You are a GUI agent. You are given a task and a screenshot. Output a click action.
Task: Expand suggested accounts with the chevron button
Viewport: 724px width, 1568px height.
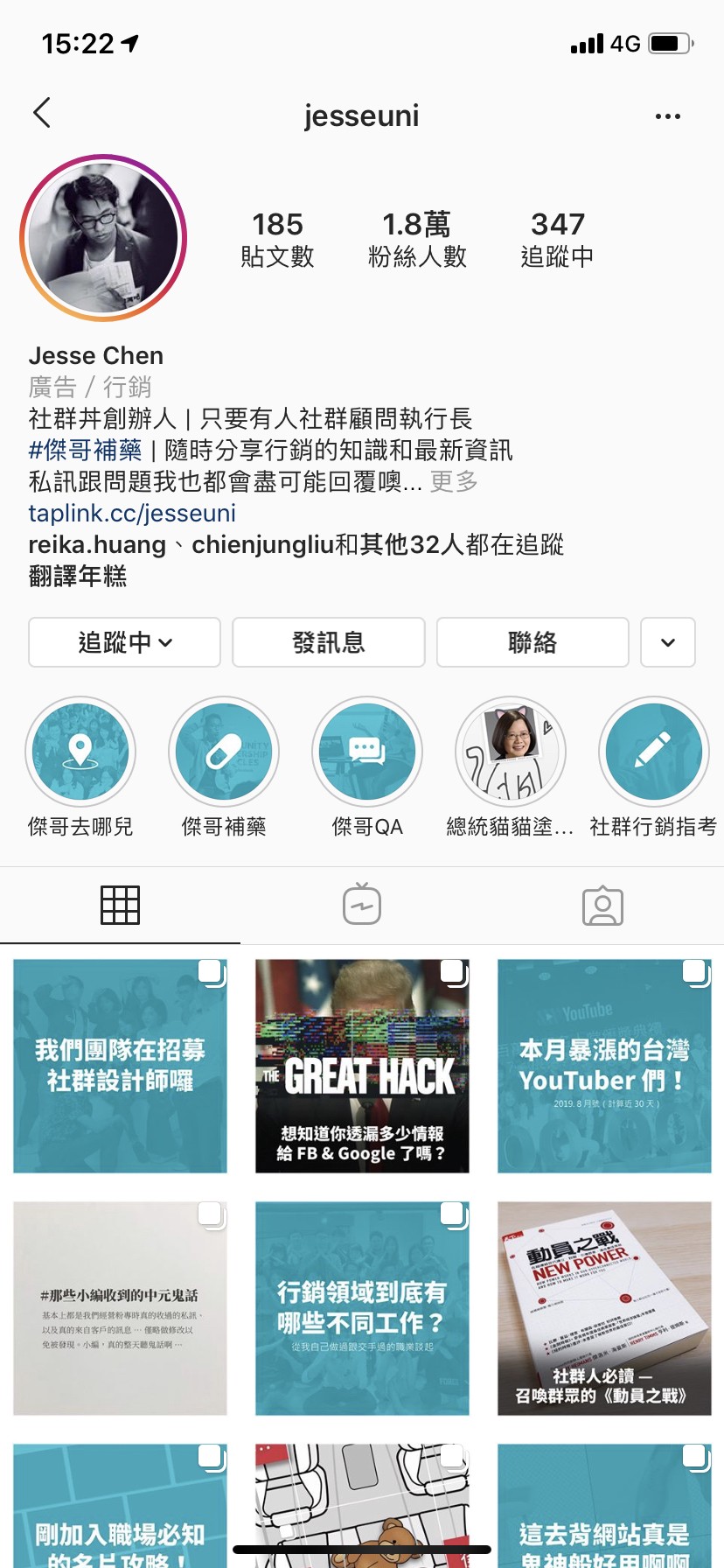pos(667,642)
